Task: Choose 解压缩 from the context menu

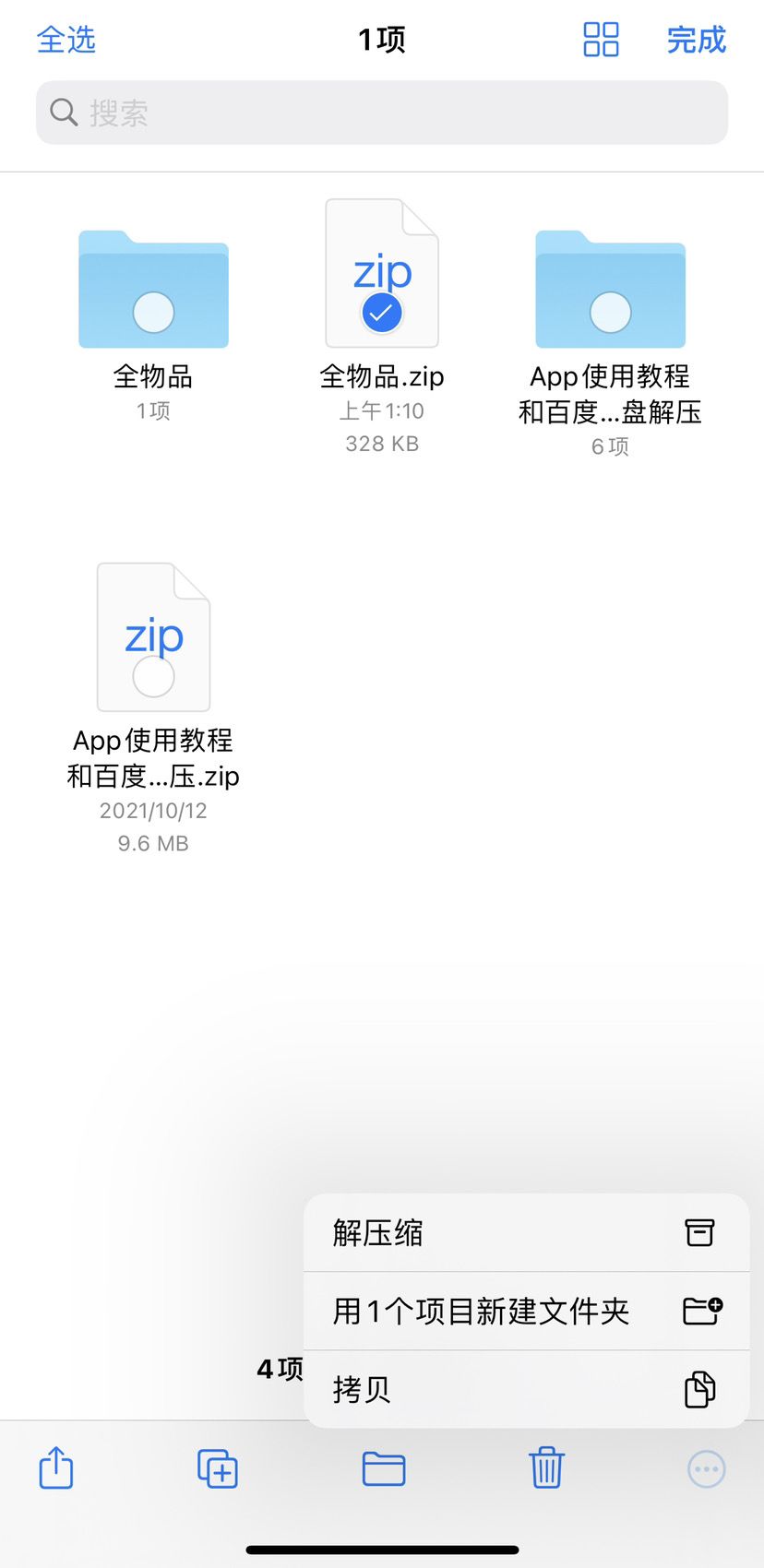Action: pos(376,1232)
